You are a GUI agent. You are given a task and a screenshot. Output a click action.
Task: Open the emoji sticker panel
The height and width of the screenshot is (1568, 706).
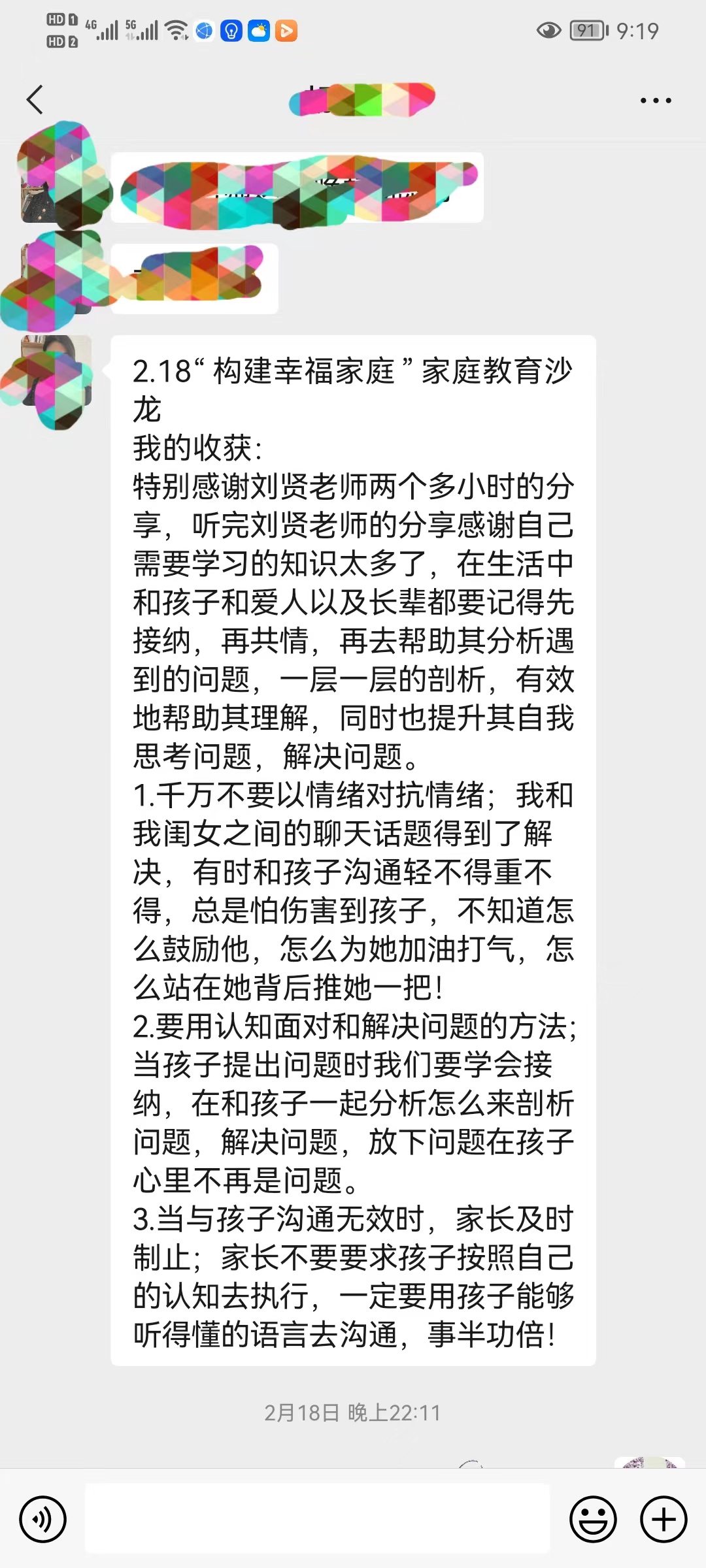[593, 1519]
